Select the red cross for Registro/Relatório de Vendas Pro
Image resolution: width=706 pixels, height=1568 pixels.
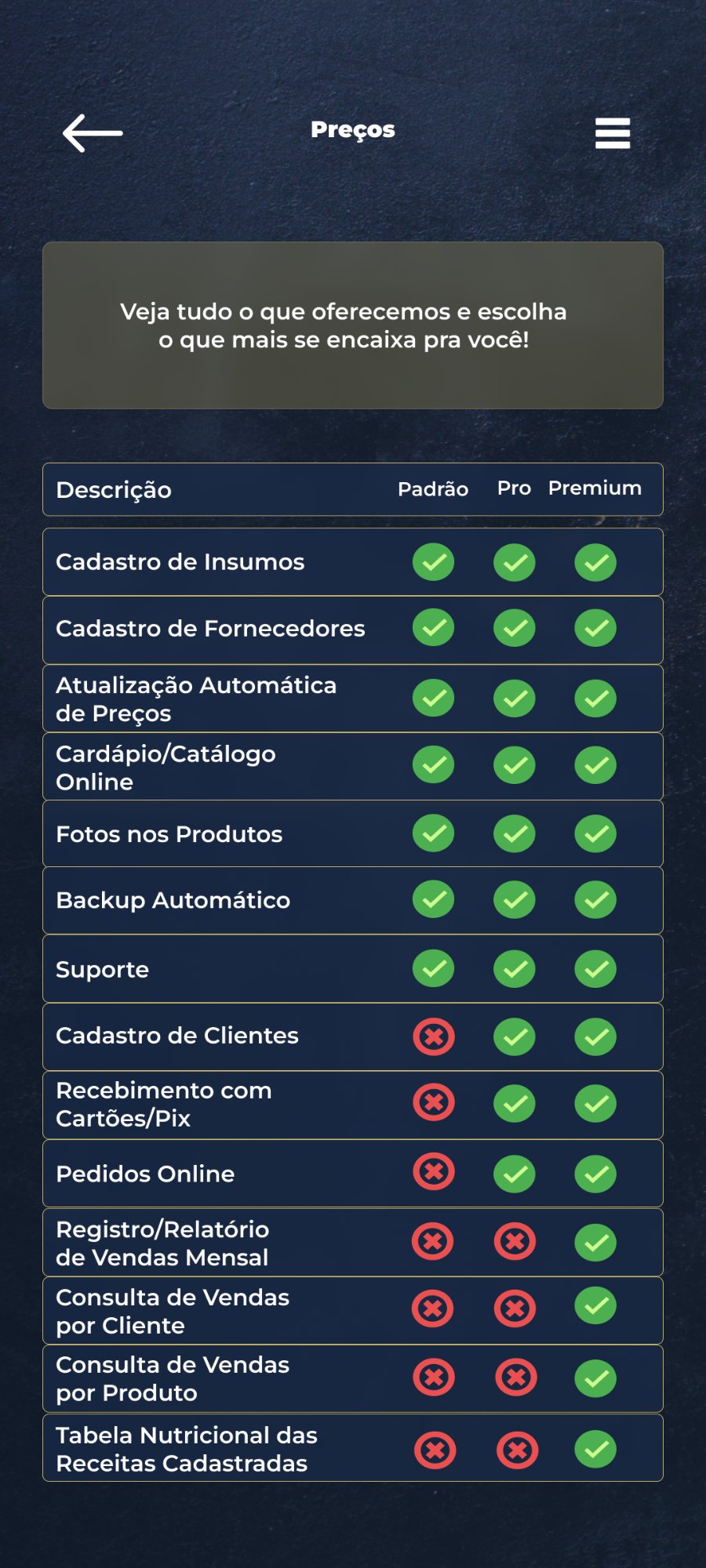(x=514, y=1243)
